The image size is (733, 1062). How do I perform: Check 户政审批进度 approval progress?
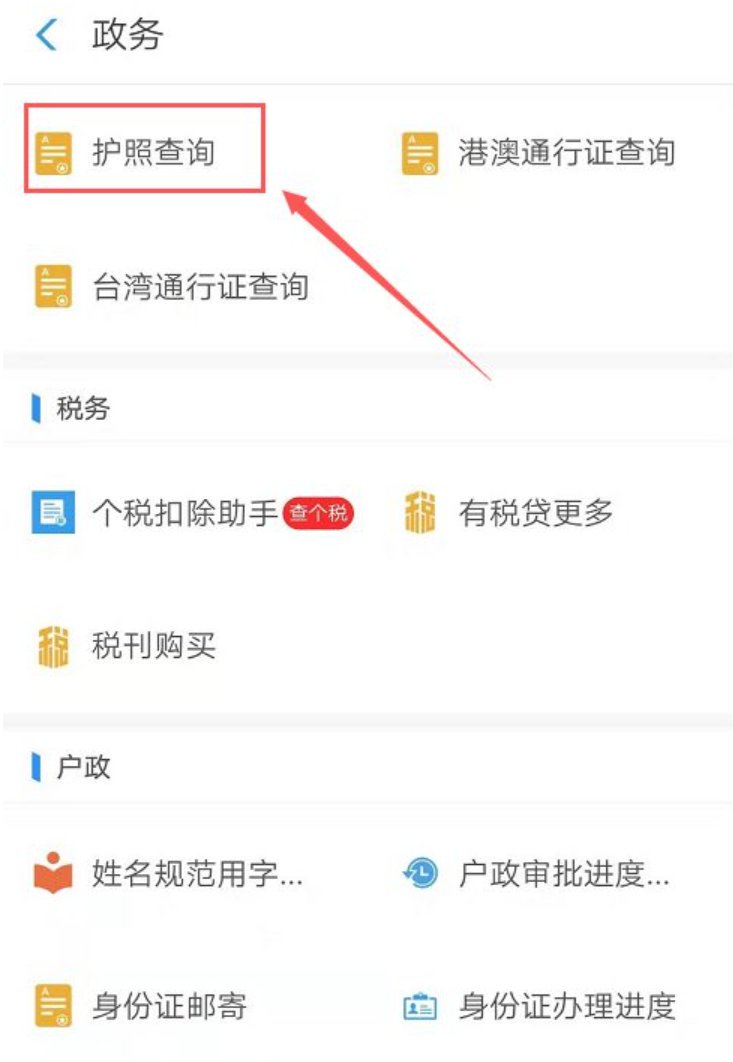pos(540,874)
